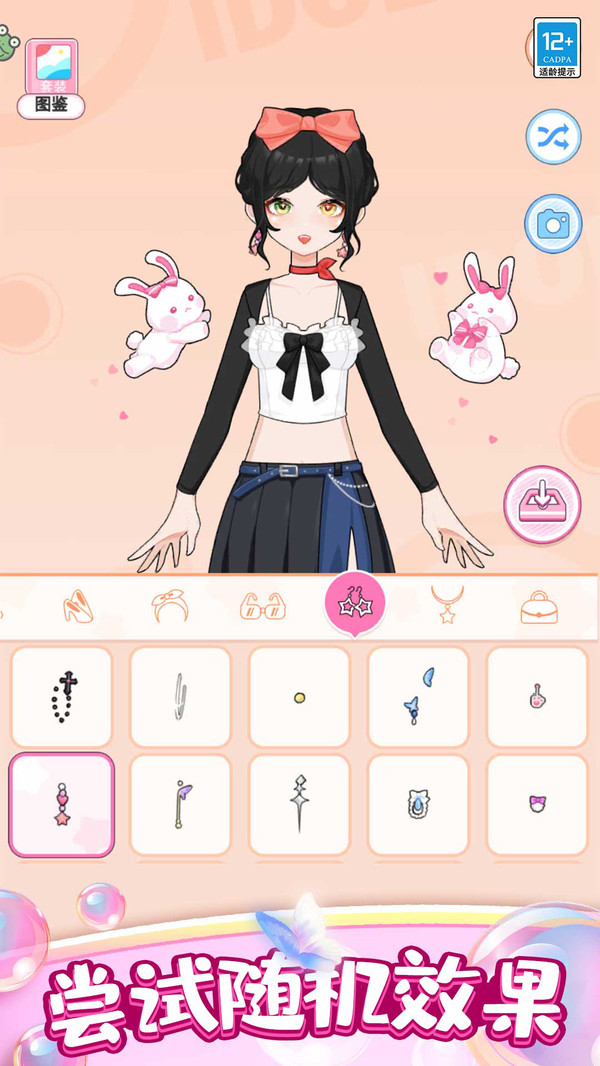Choose the silver paper clip earring

(180, 697)
